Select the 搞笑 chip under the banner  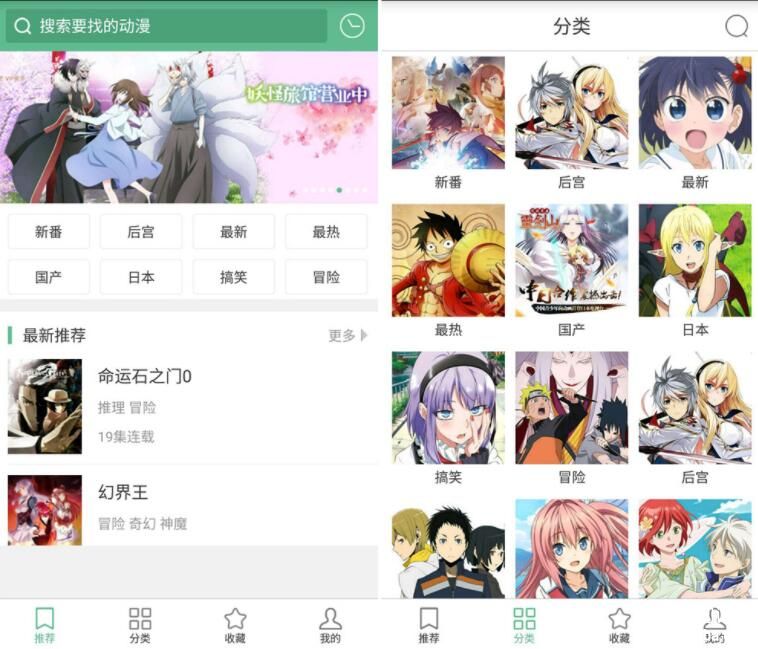point(233,277)
